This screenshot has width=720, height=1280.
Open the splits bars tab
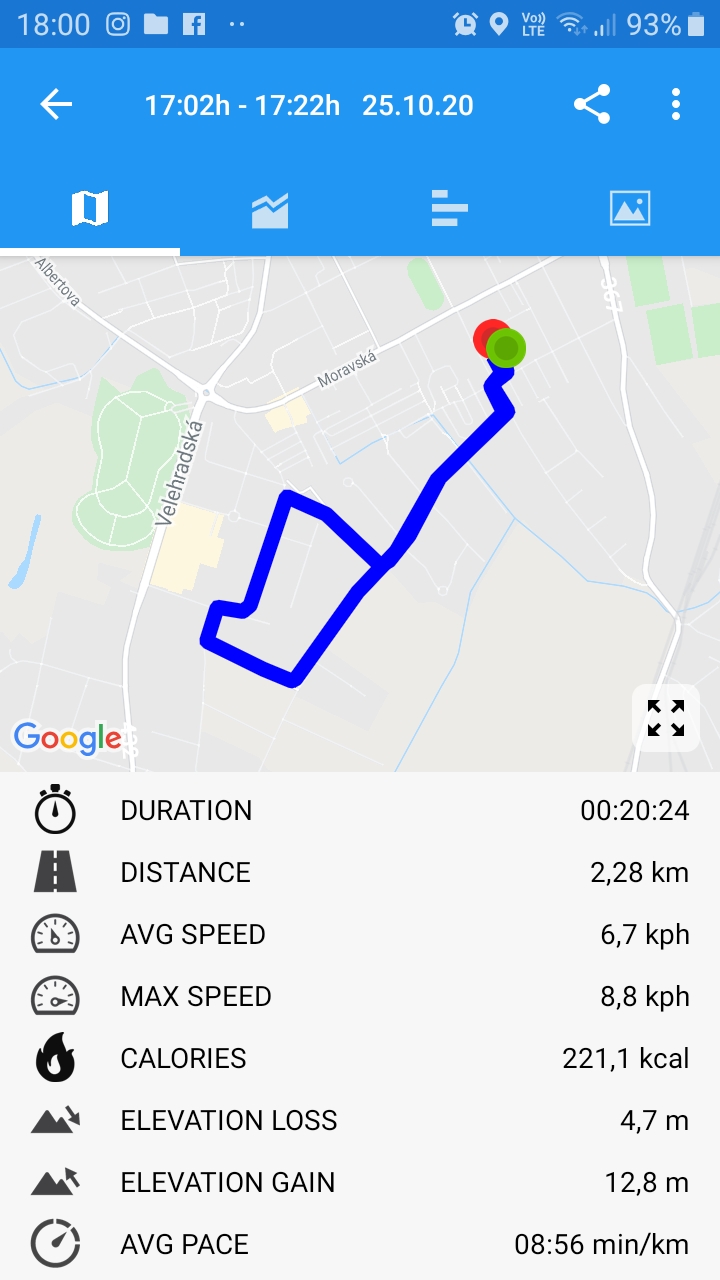[x=450, y=209]
